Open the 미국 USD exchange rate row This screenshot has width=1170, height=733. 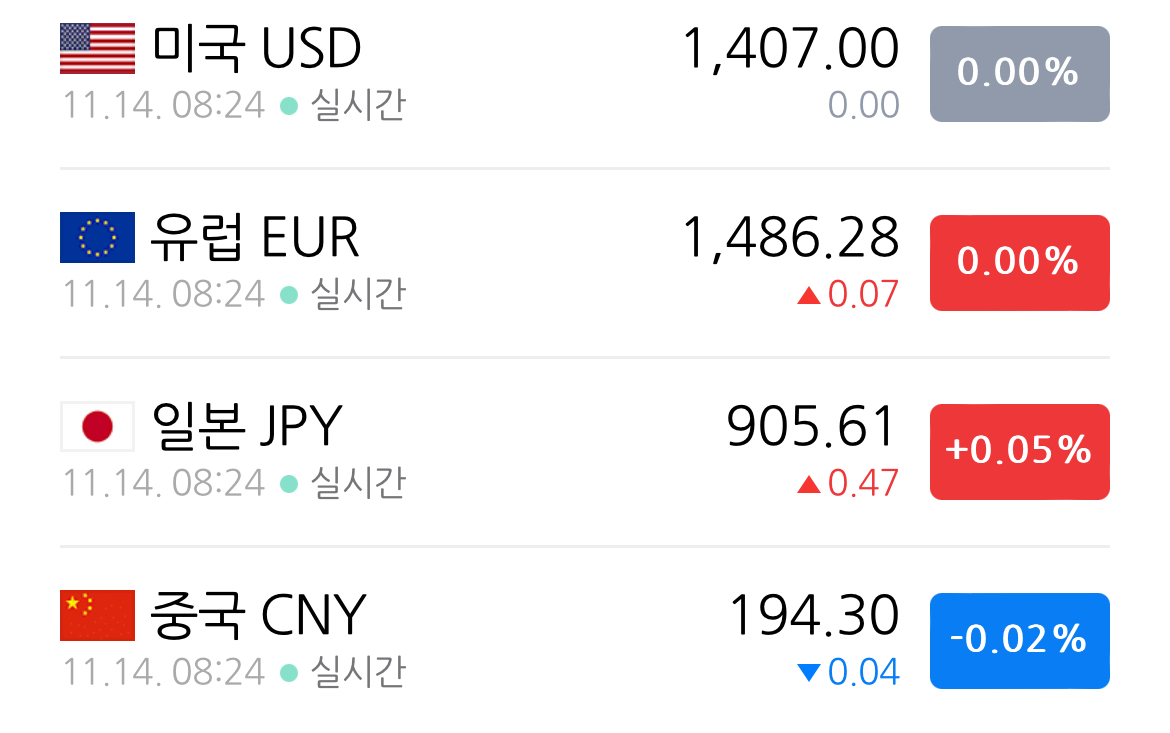[x=585, y=75]
